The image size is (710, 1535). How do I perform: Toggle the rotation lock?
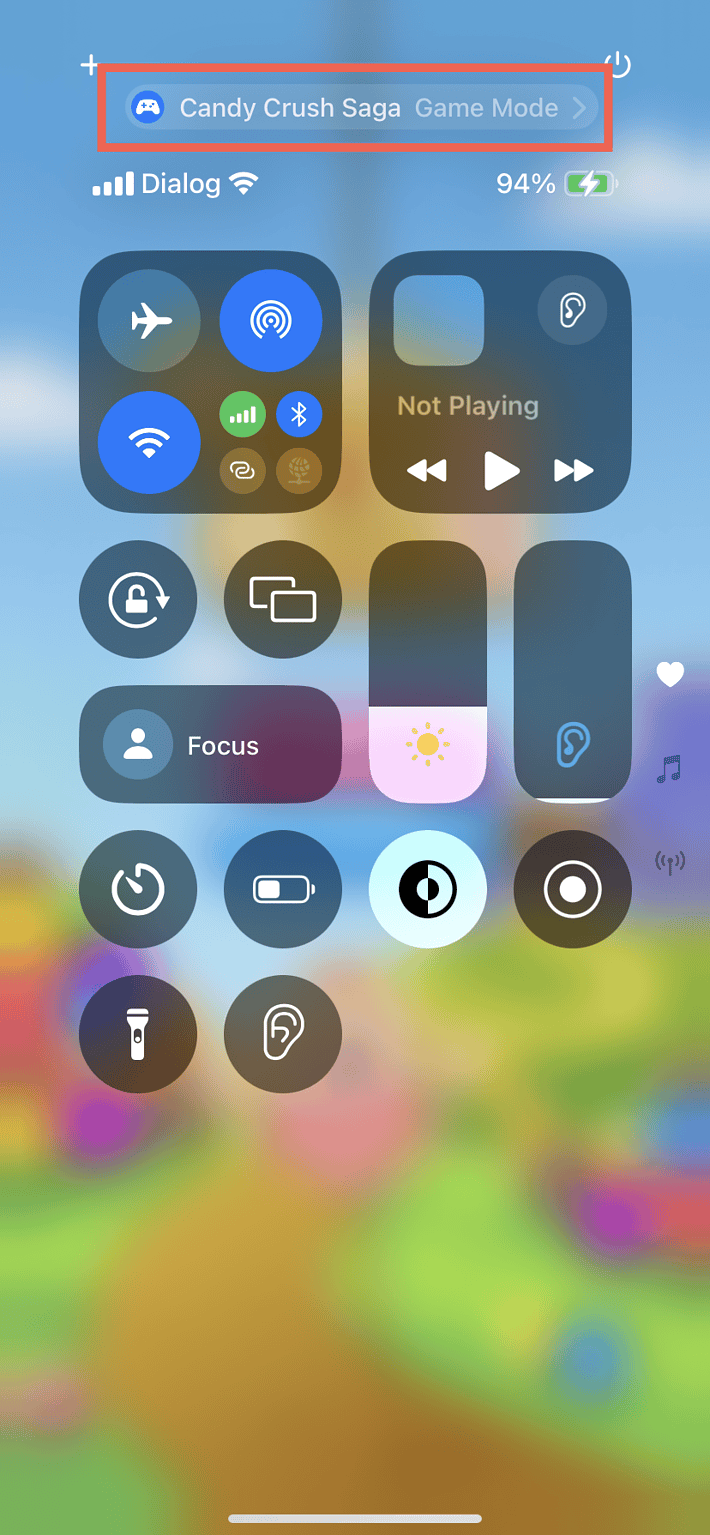tap(138, 600)
